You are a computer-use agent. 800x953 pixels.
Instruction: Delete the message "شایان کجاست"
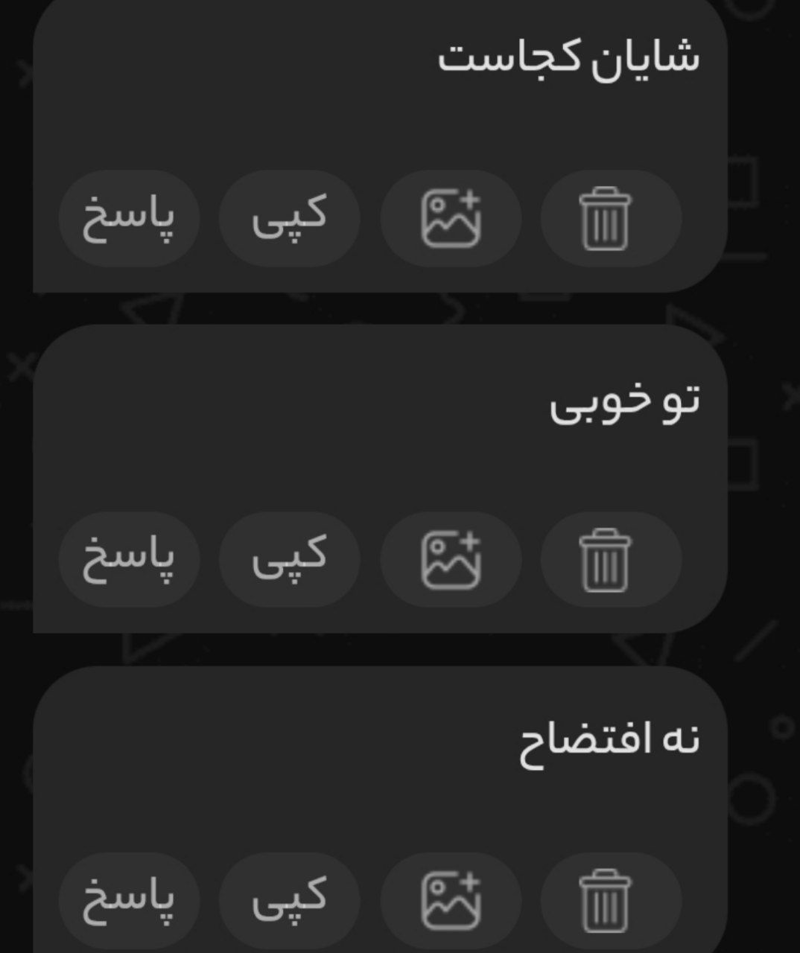click(606, 220)
